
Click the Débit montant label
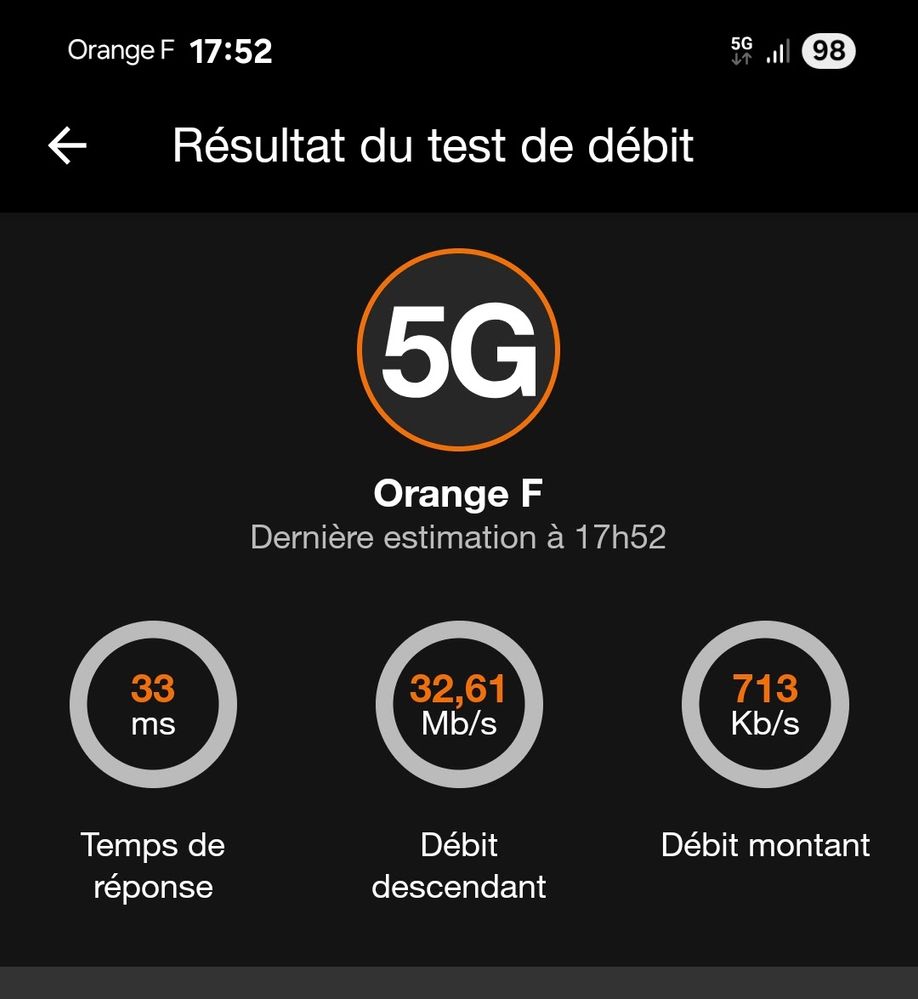point(765,845)
